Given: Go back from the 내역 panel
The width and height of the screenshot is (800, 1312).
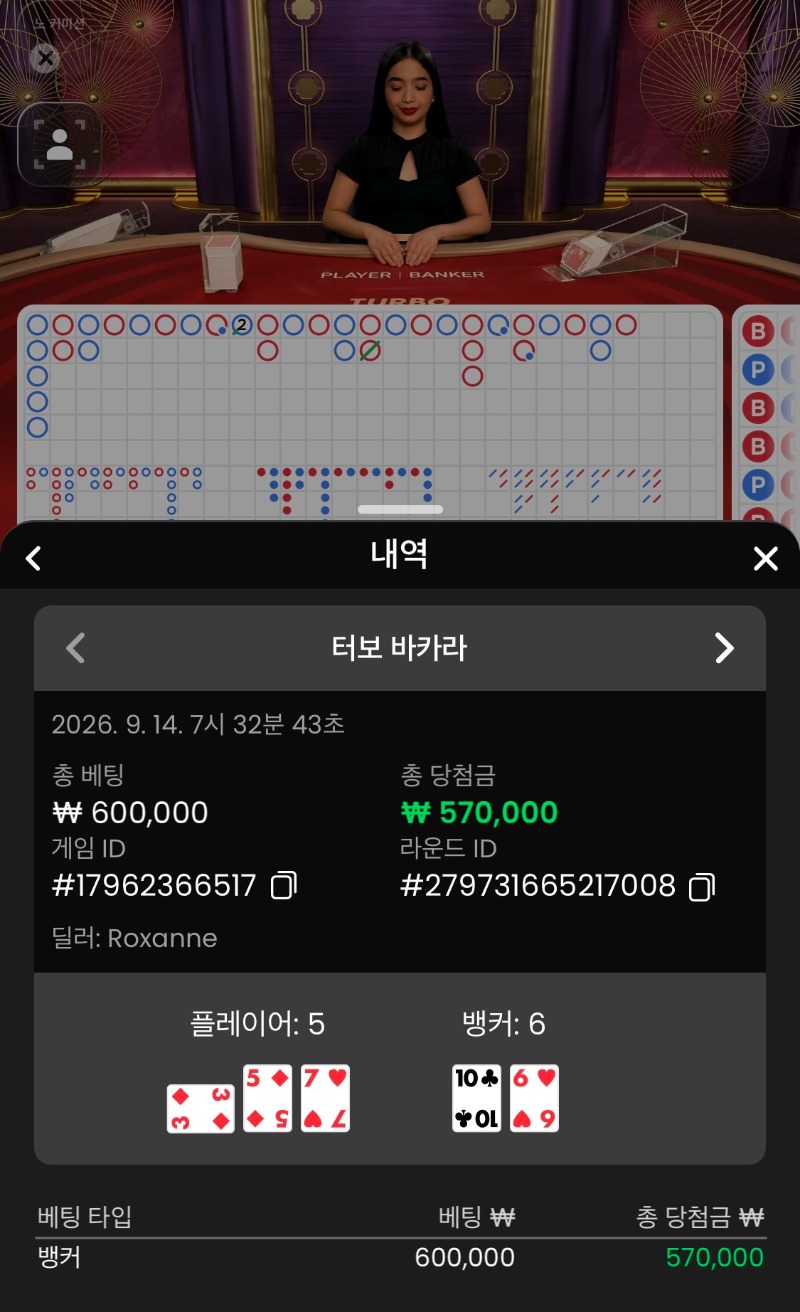Looking at the screenshot, I should click(x=33, y=559).
